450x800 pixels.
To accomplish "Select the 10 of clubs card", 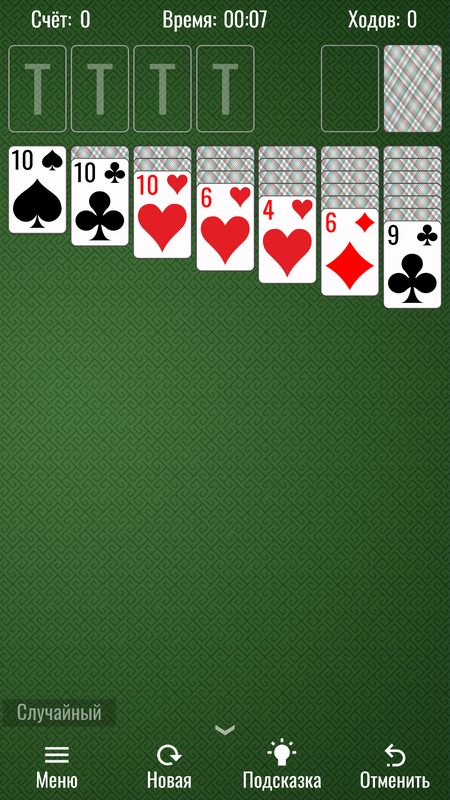I will 100,202.
